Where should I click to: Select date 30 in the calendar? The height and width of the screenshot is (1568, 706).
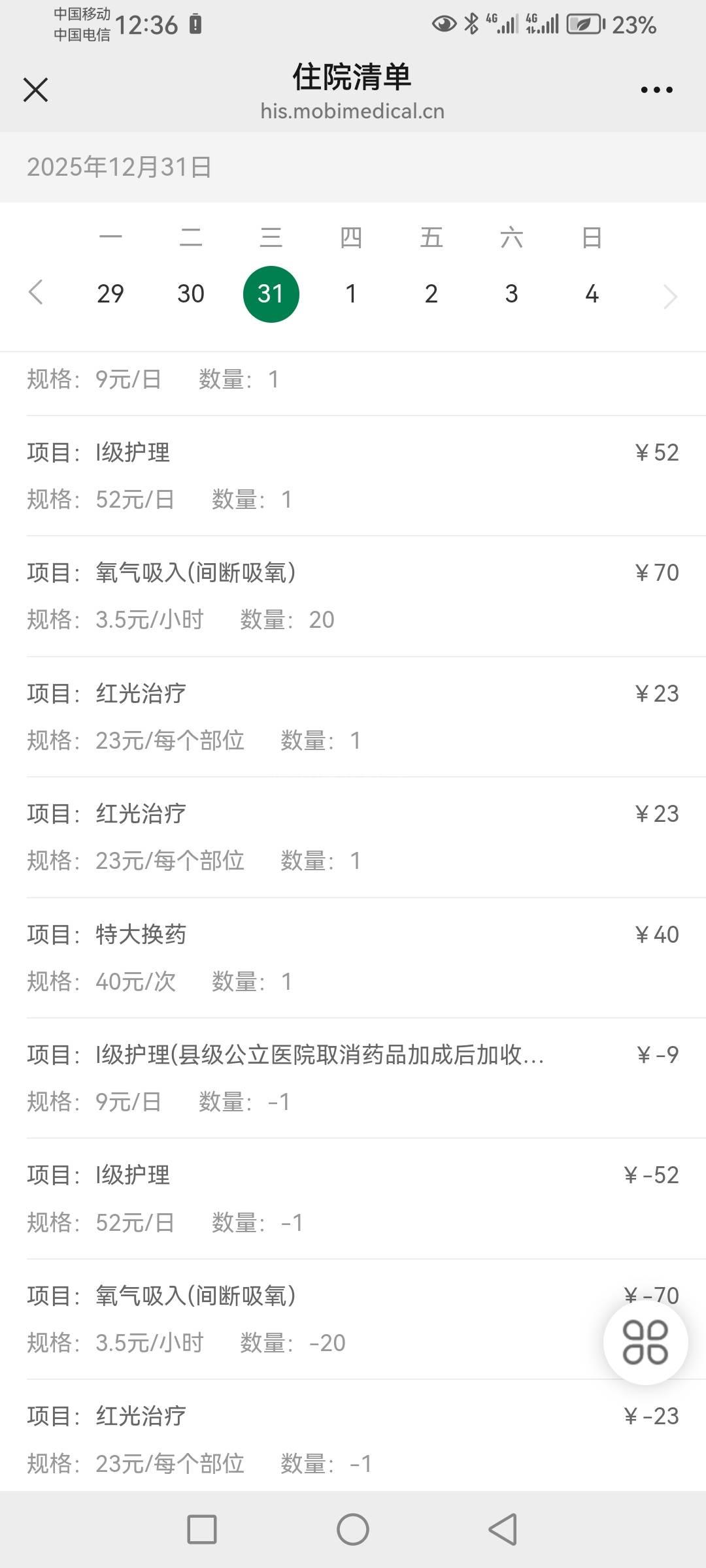(x=191, y=294)
